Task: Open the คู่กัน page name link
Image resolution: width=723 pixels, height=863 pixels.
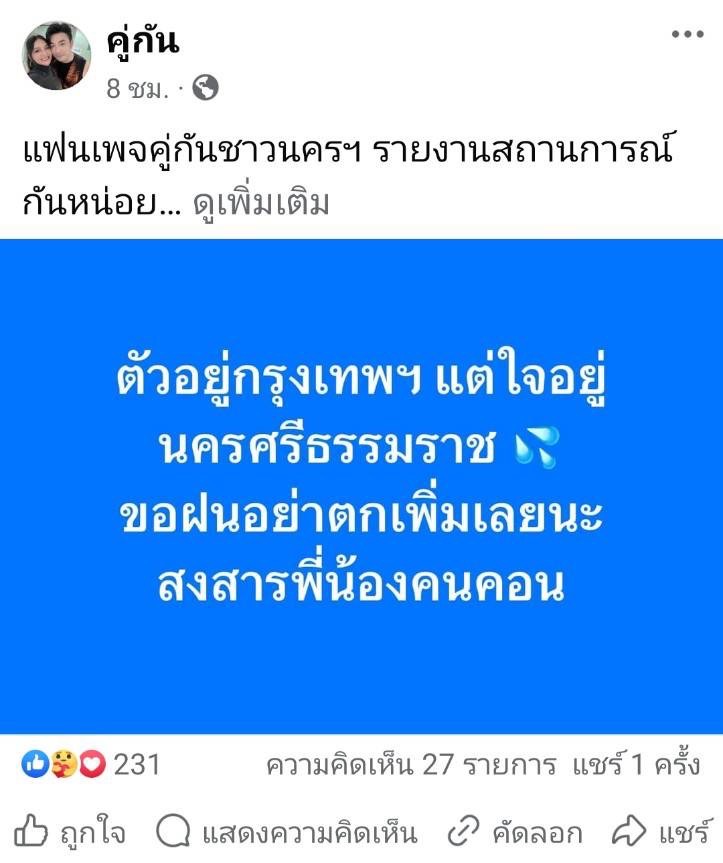Action: 142,40
